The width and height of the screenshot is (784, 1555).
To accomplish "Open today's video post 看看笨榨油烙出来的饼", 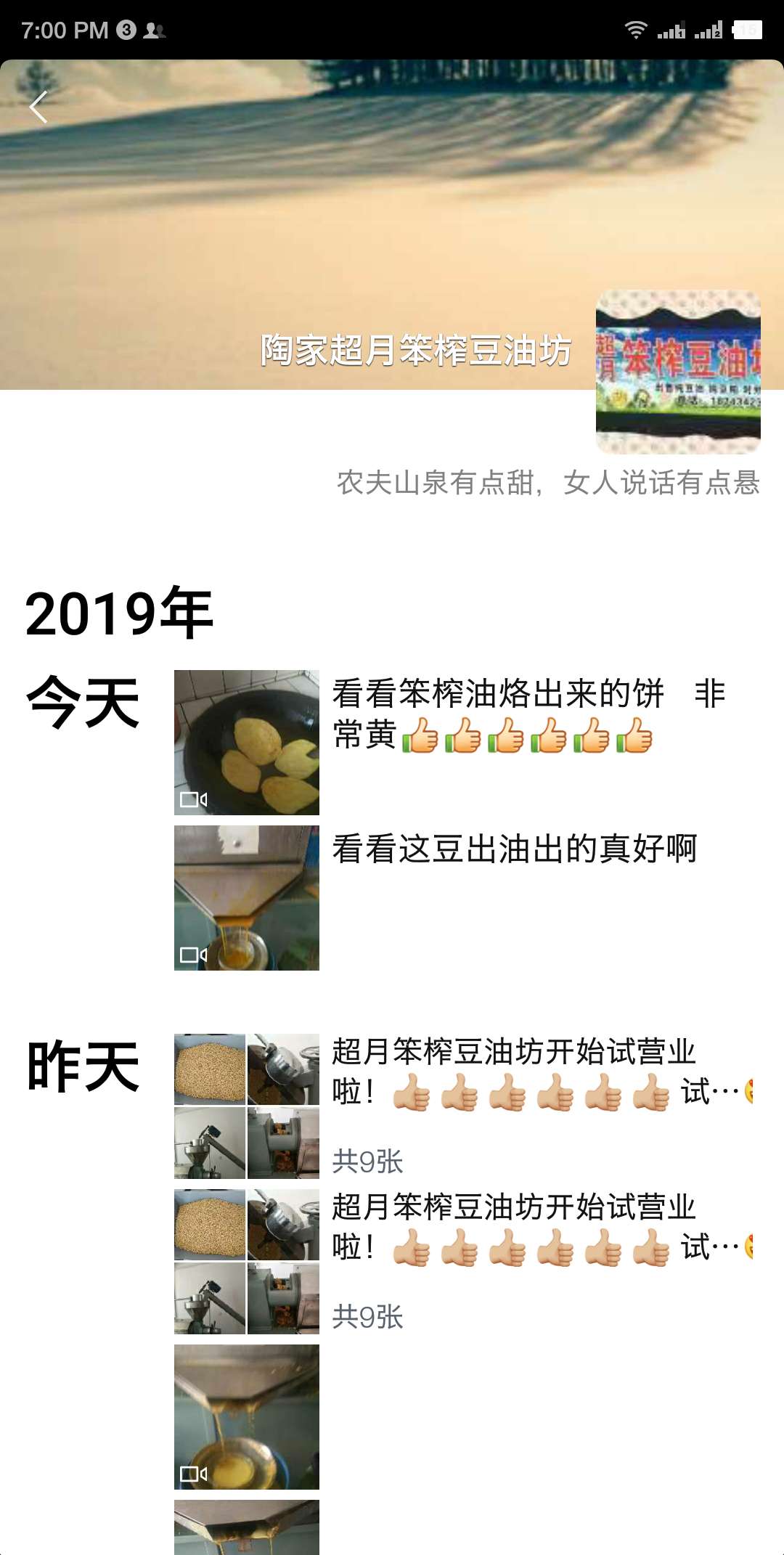I will click(x=247, y=742).
